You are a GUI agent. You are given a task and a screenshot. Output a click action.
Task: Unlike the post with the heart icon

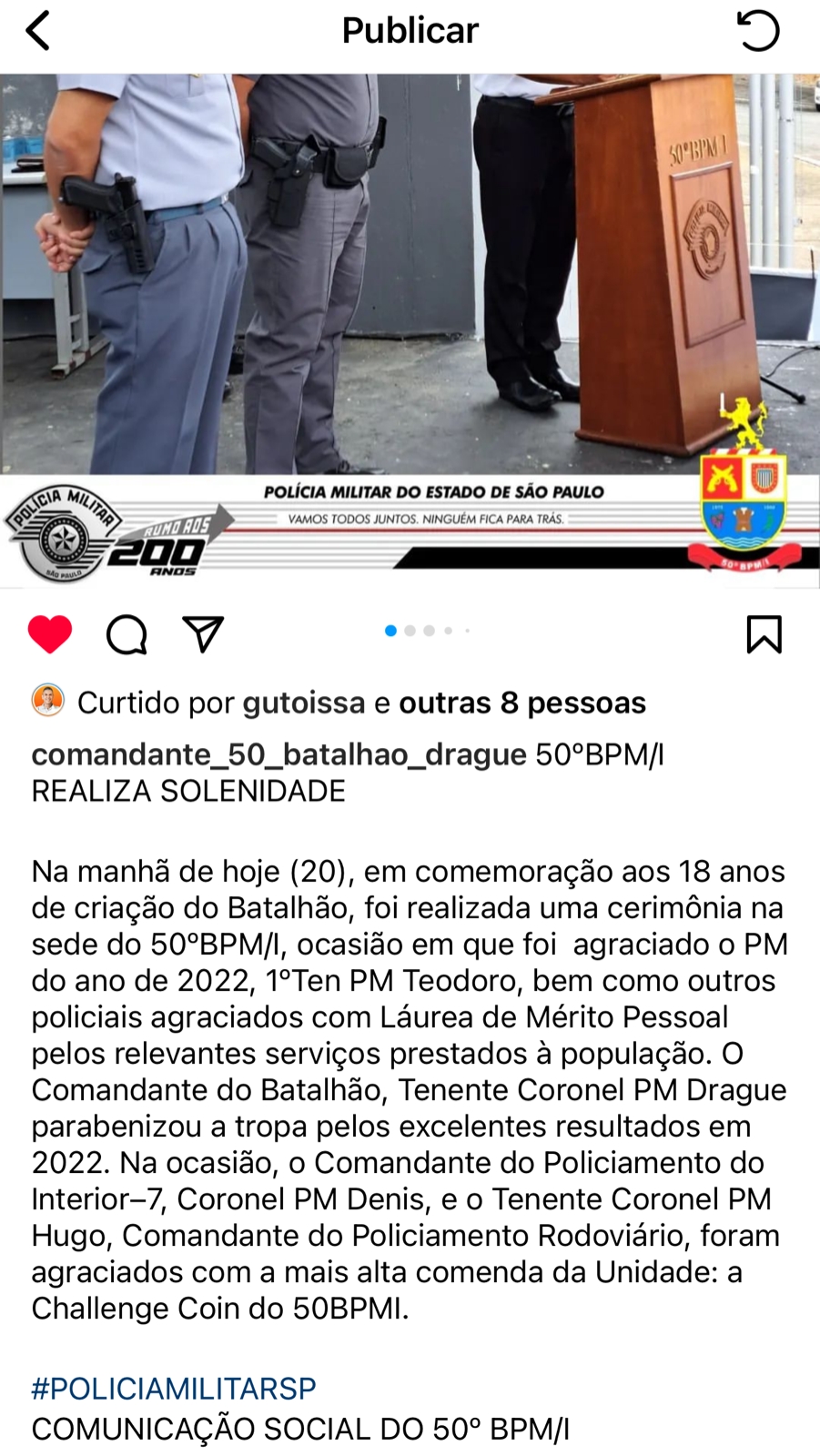[50, 634]
